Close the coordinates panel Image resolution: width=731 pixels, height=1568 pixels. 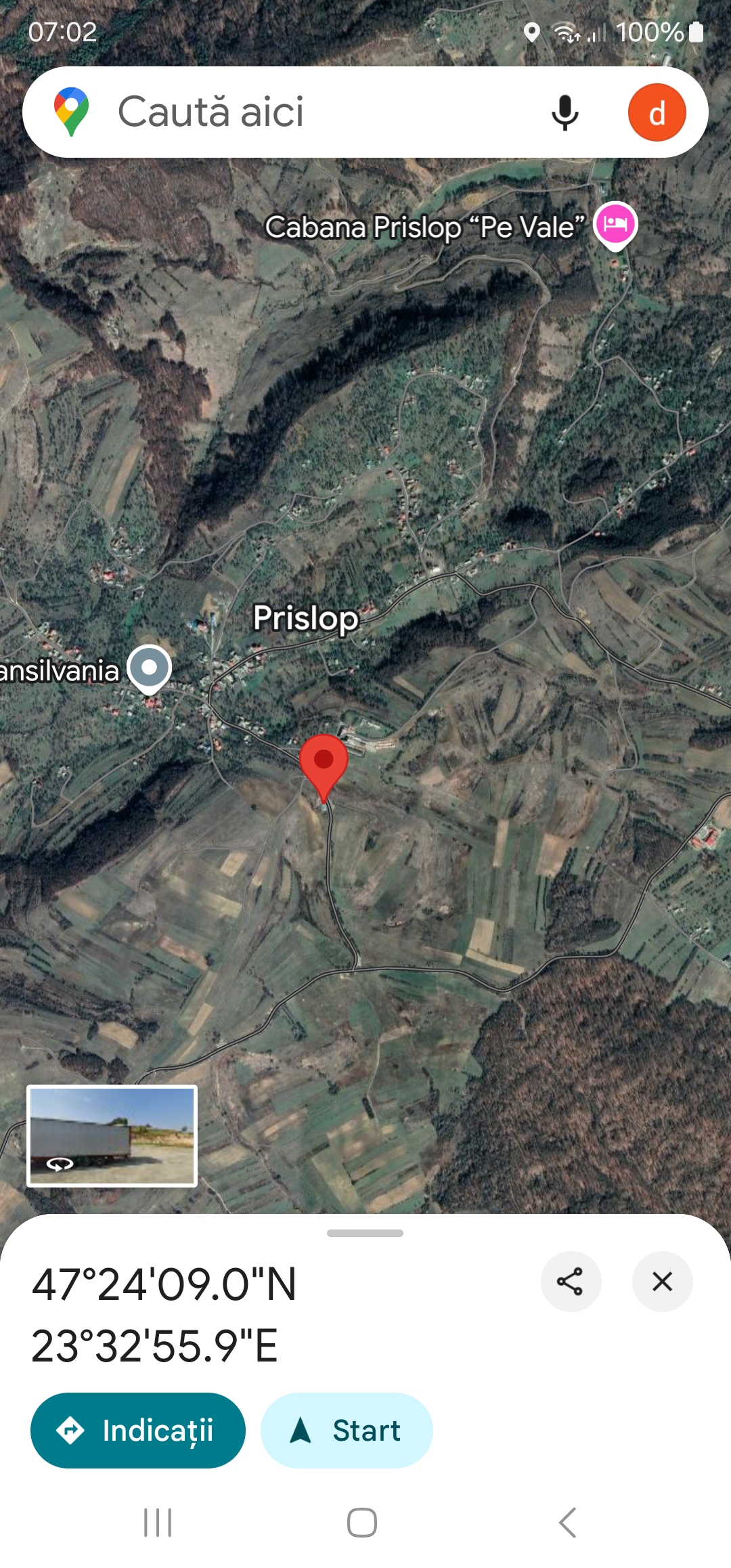pyautogui.click(x=662, y=1282)
